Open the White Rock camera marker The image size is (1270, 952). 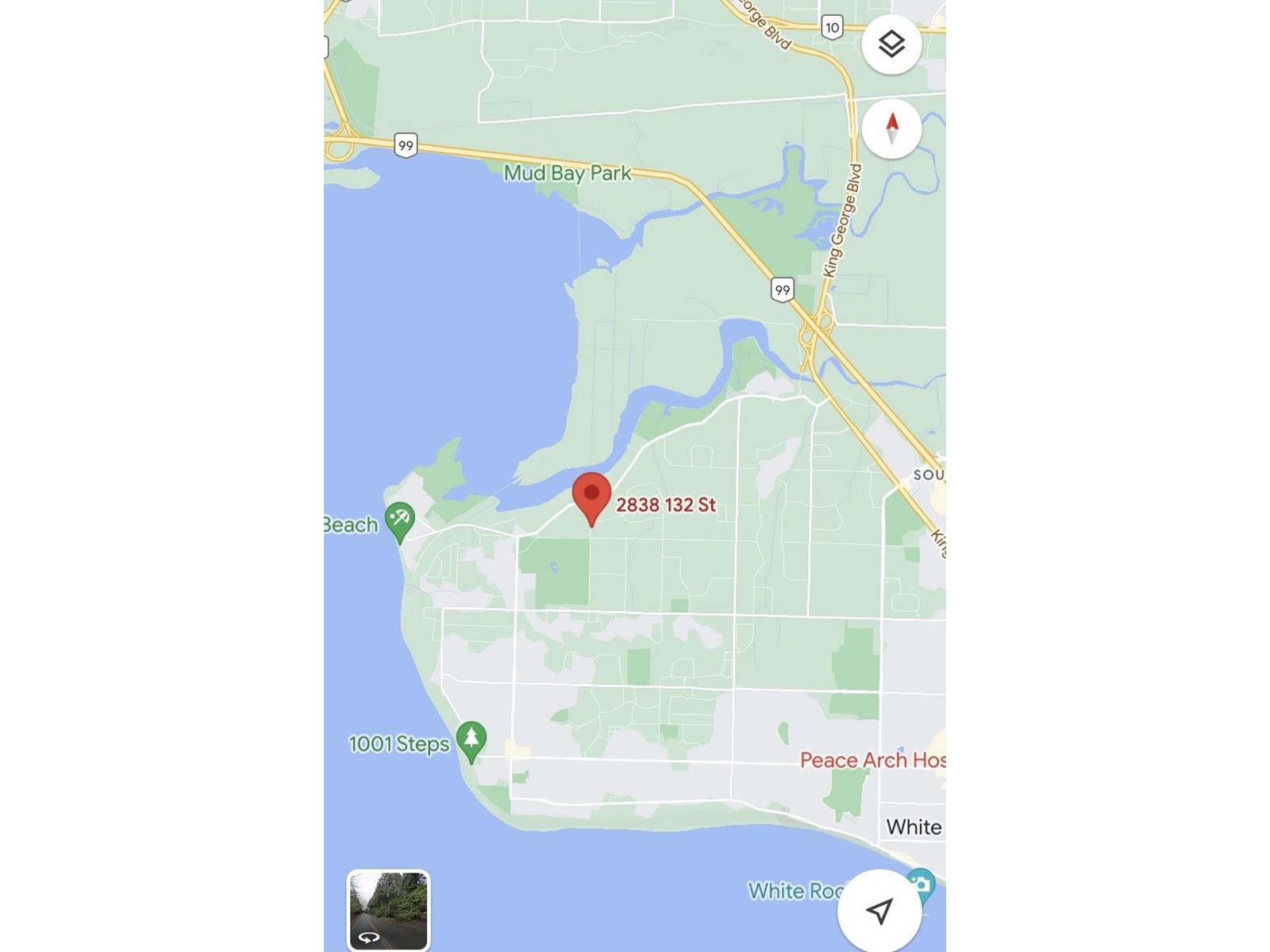pos(922,883)
